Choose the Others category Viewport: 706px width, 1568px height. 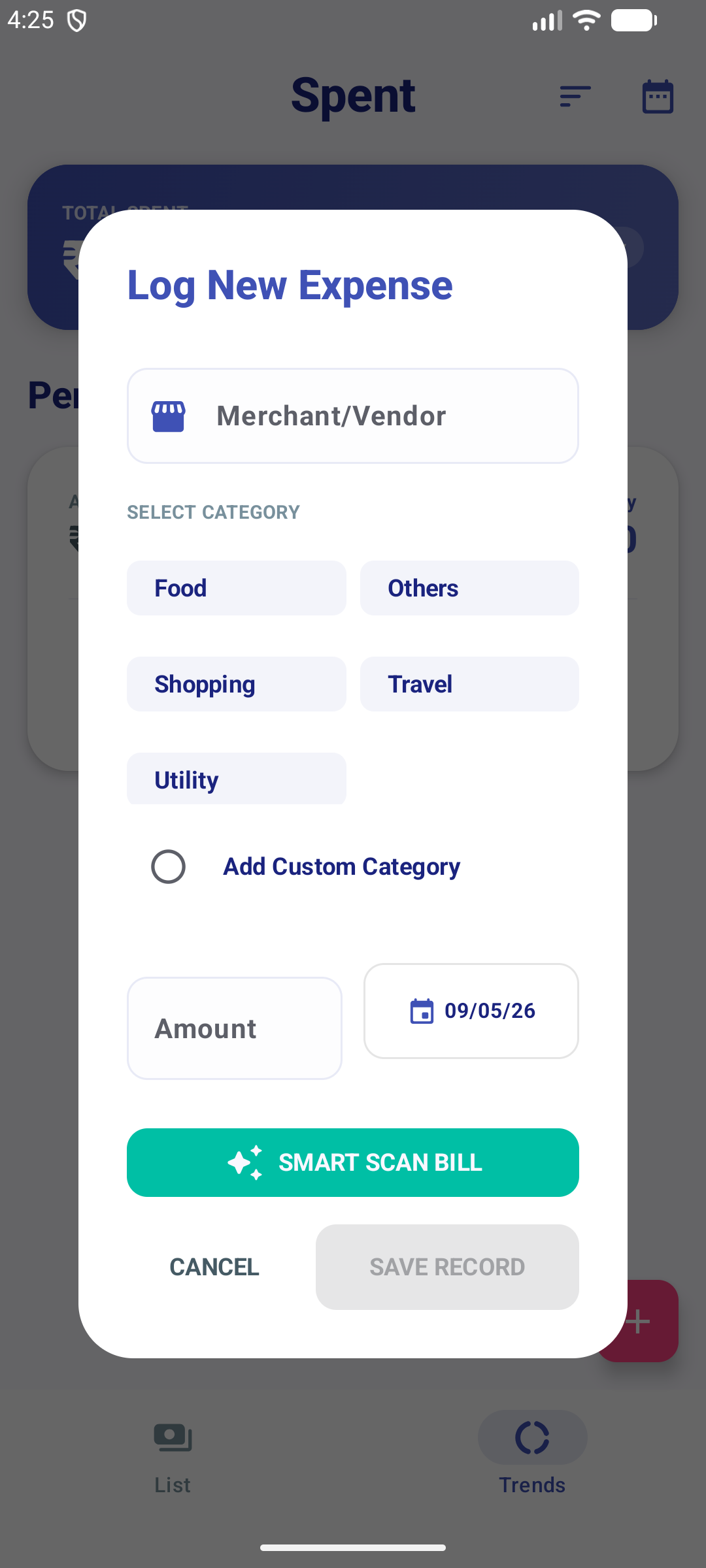coord(469,588)
